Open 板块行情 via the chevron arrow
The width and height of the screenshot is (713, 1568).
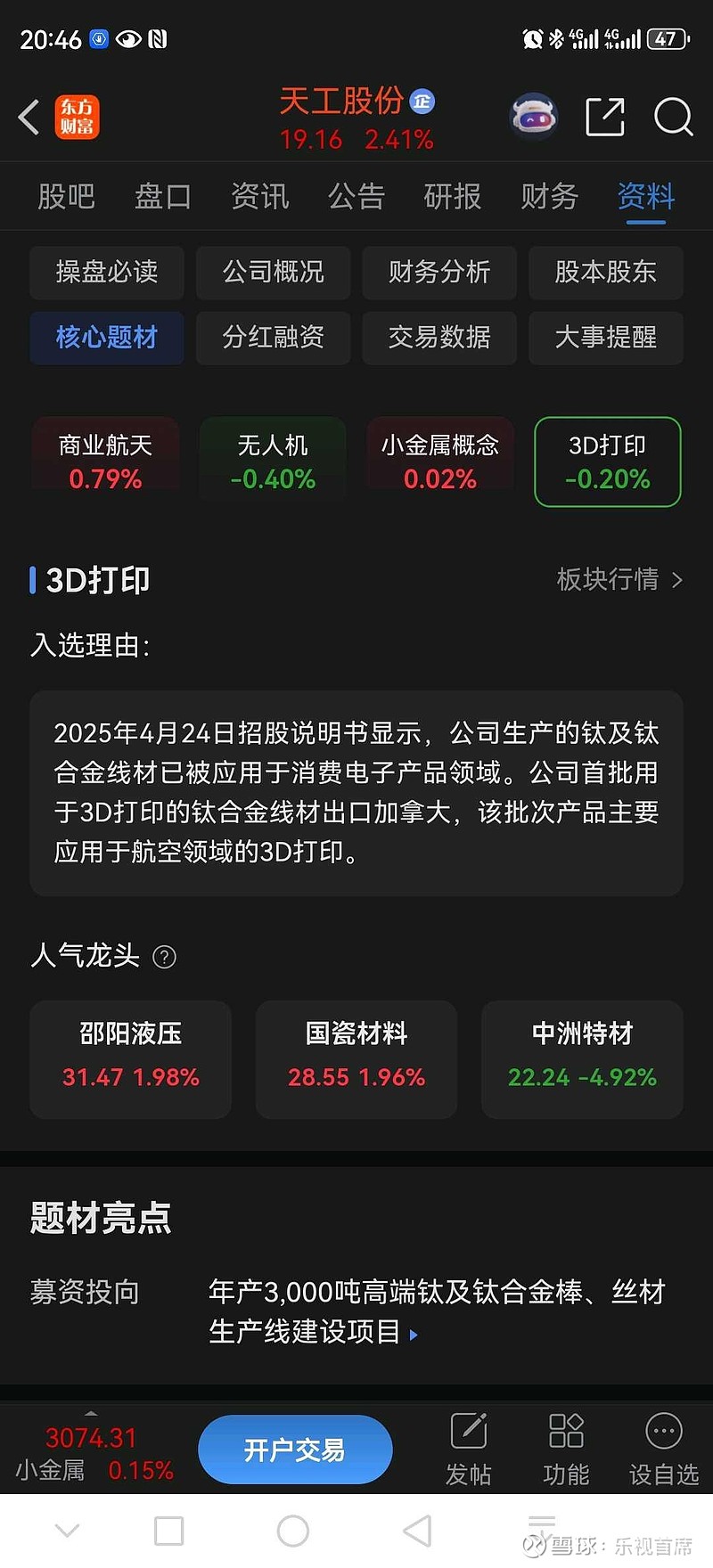tap(677, 580)
